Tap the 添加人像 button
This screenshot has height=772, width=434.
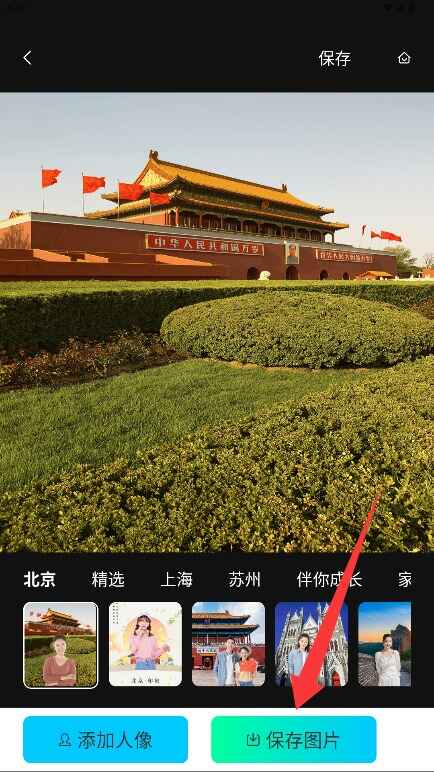coord(105,740)
